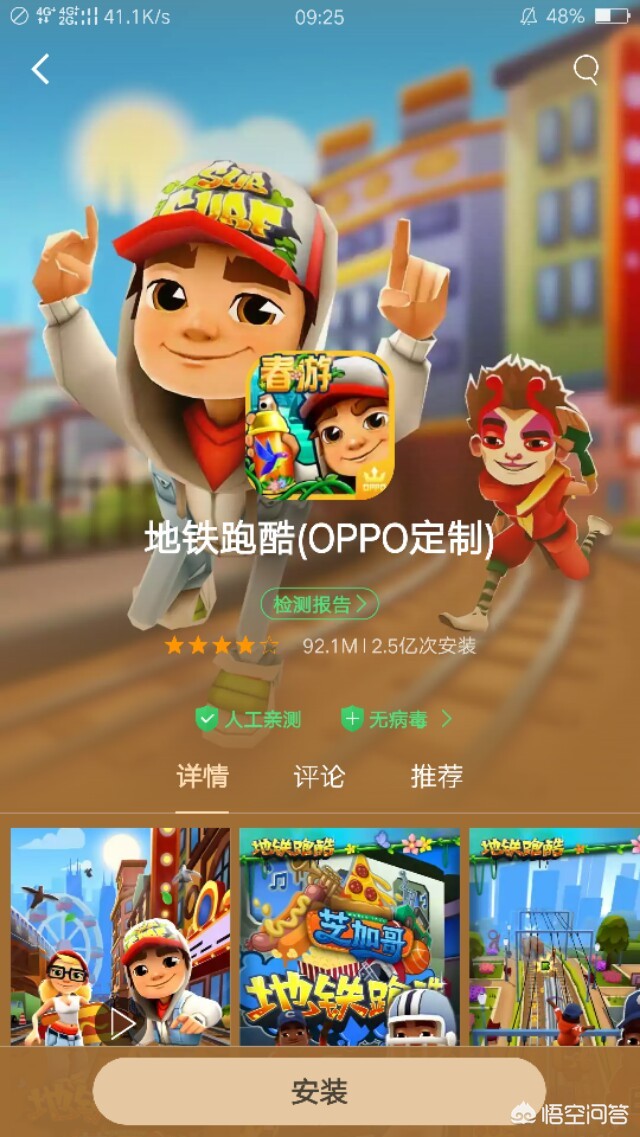Open search with the magnifier icon

(586, 70)
